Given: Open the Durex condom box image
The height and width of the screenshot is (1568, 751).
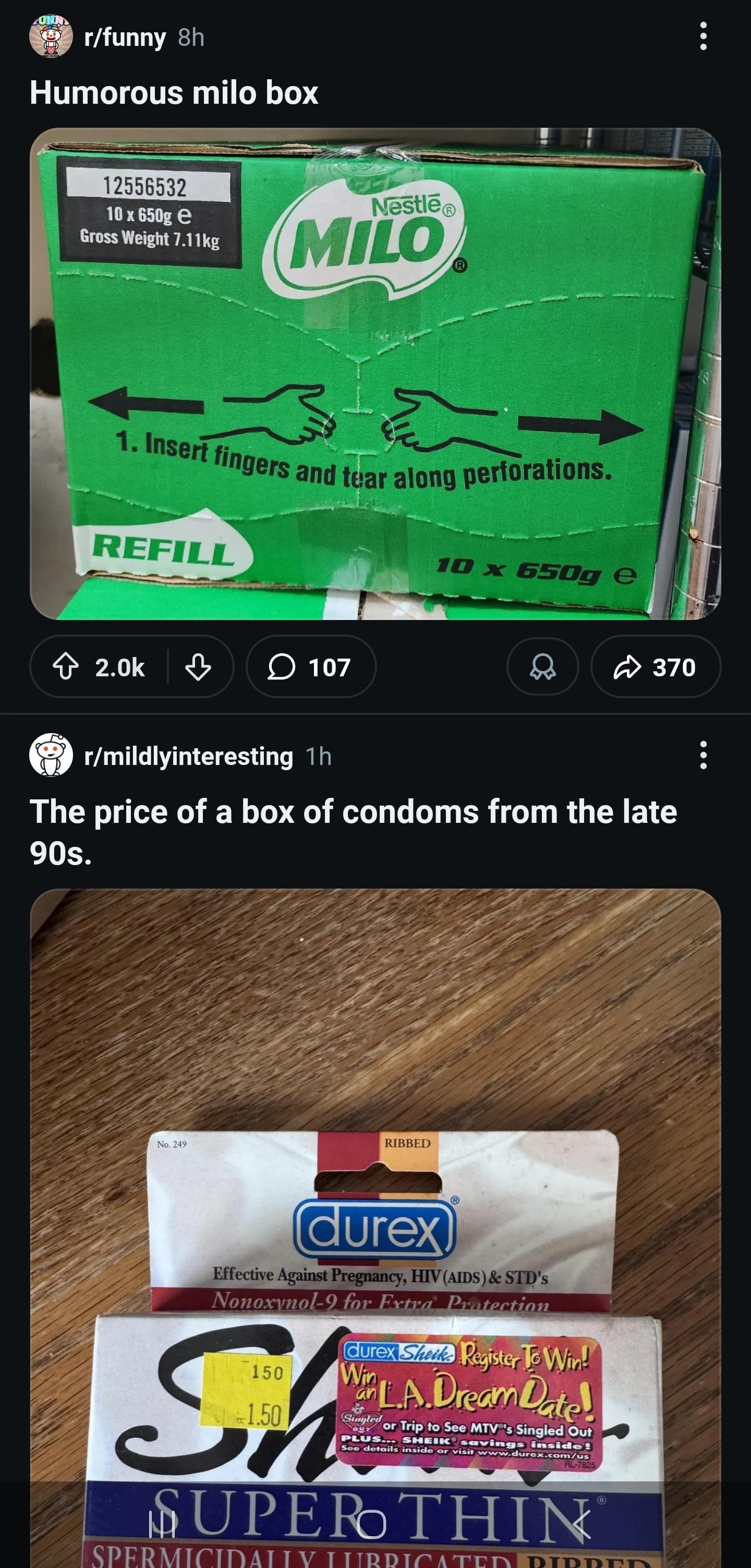Looking at the screenshot, I should pos(375,1157).
